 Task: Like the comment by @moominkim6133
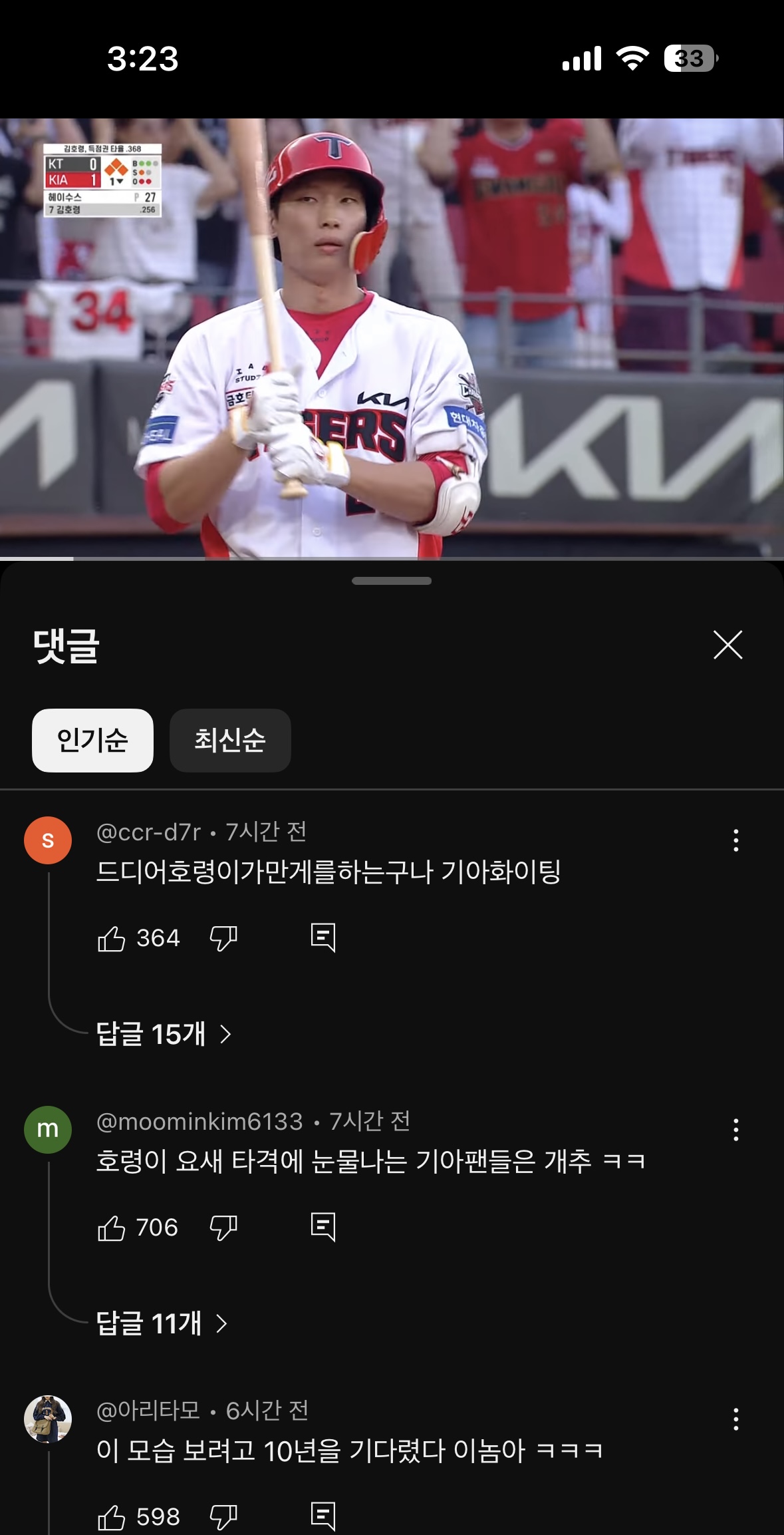tap(112, 1228)
